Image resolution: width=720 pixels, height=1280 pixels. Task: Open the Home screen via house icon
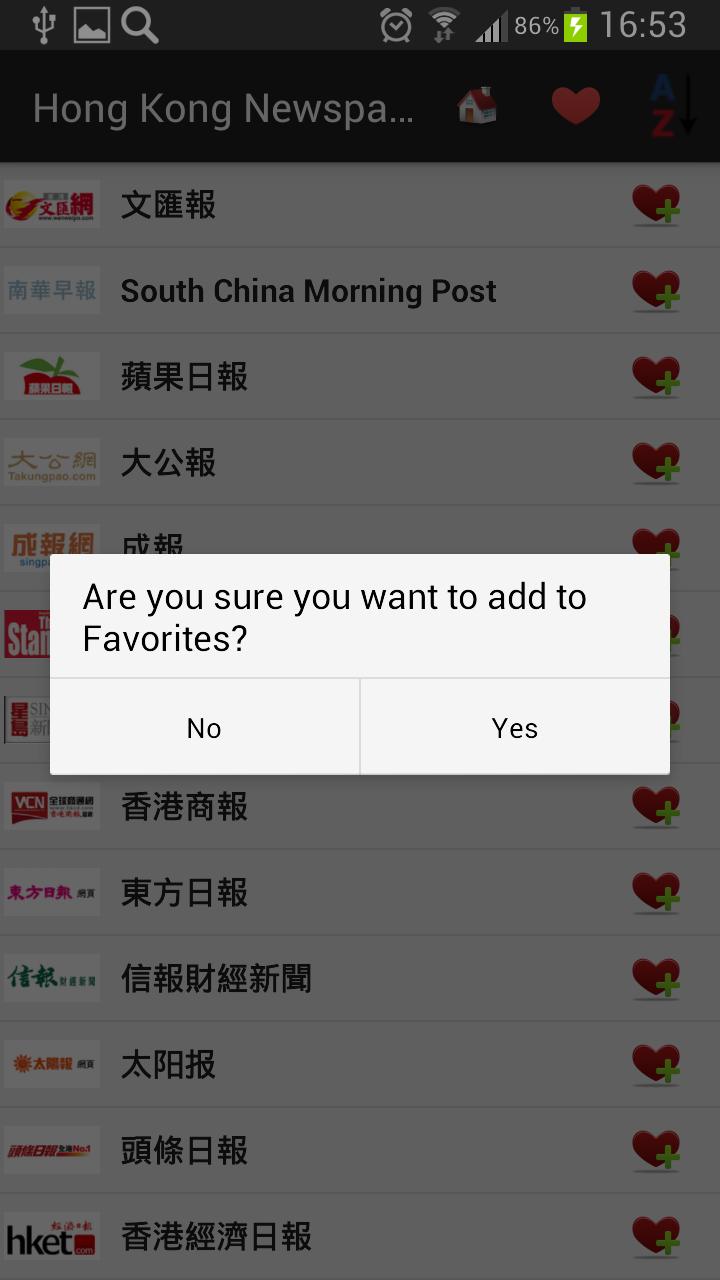click(477, 105)
